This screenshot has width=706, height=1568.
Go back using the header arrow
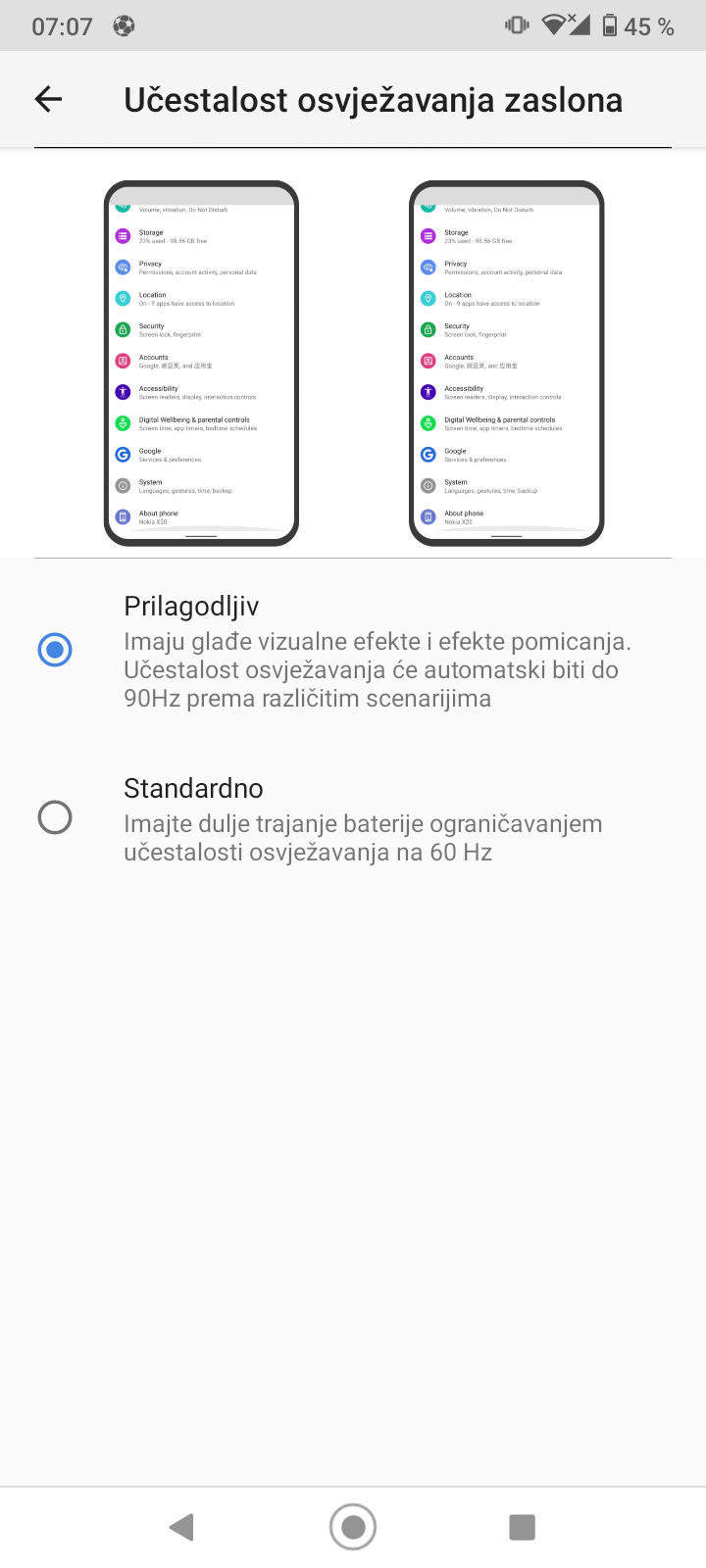point(48,99)
